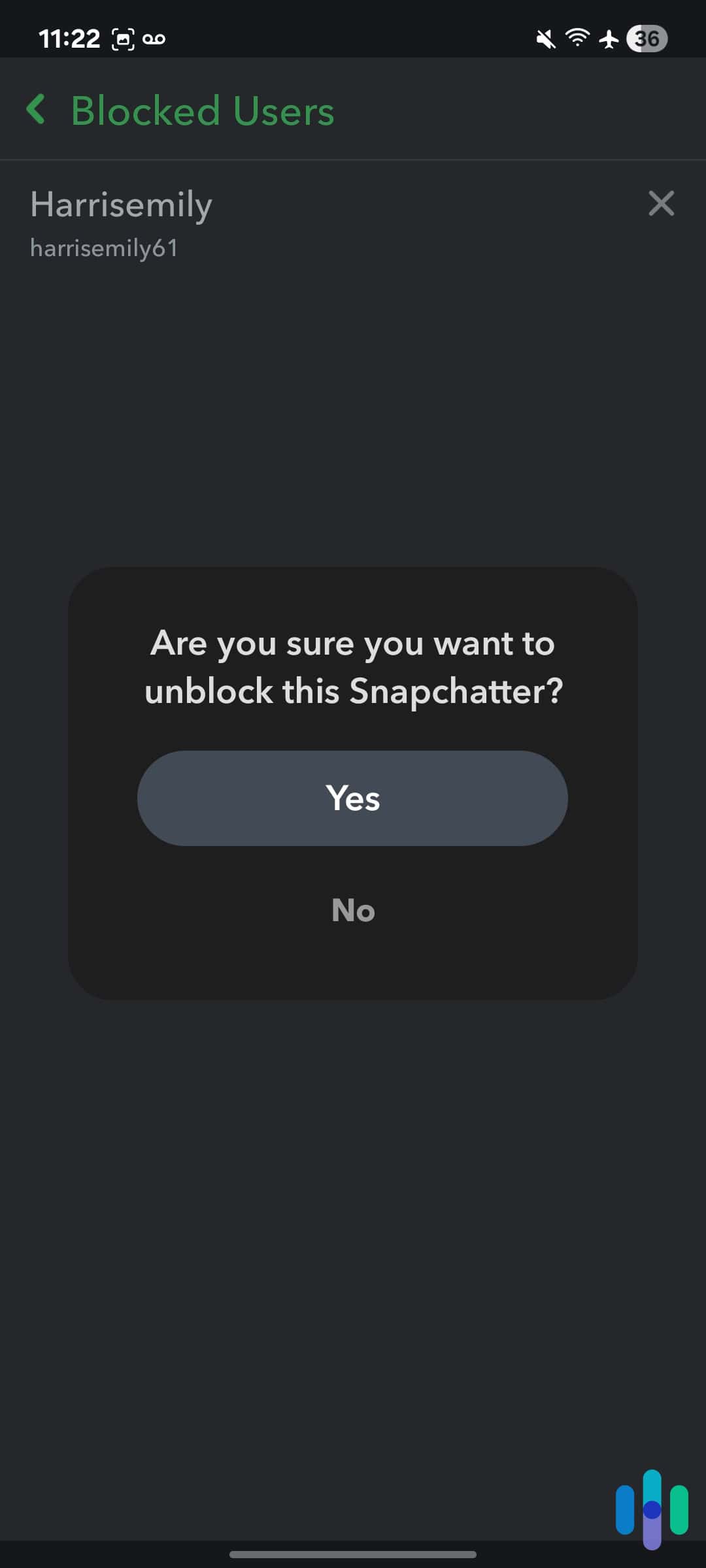706x1568 pixels.
Task: Confirm unblocking by pressing Yes
Action: coord(352,798)
